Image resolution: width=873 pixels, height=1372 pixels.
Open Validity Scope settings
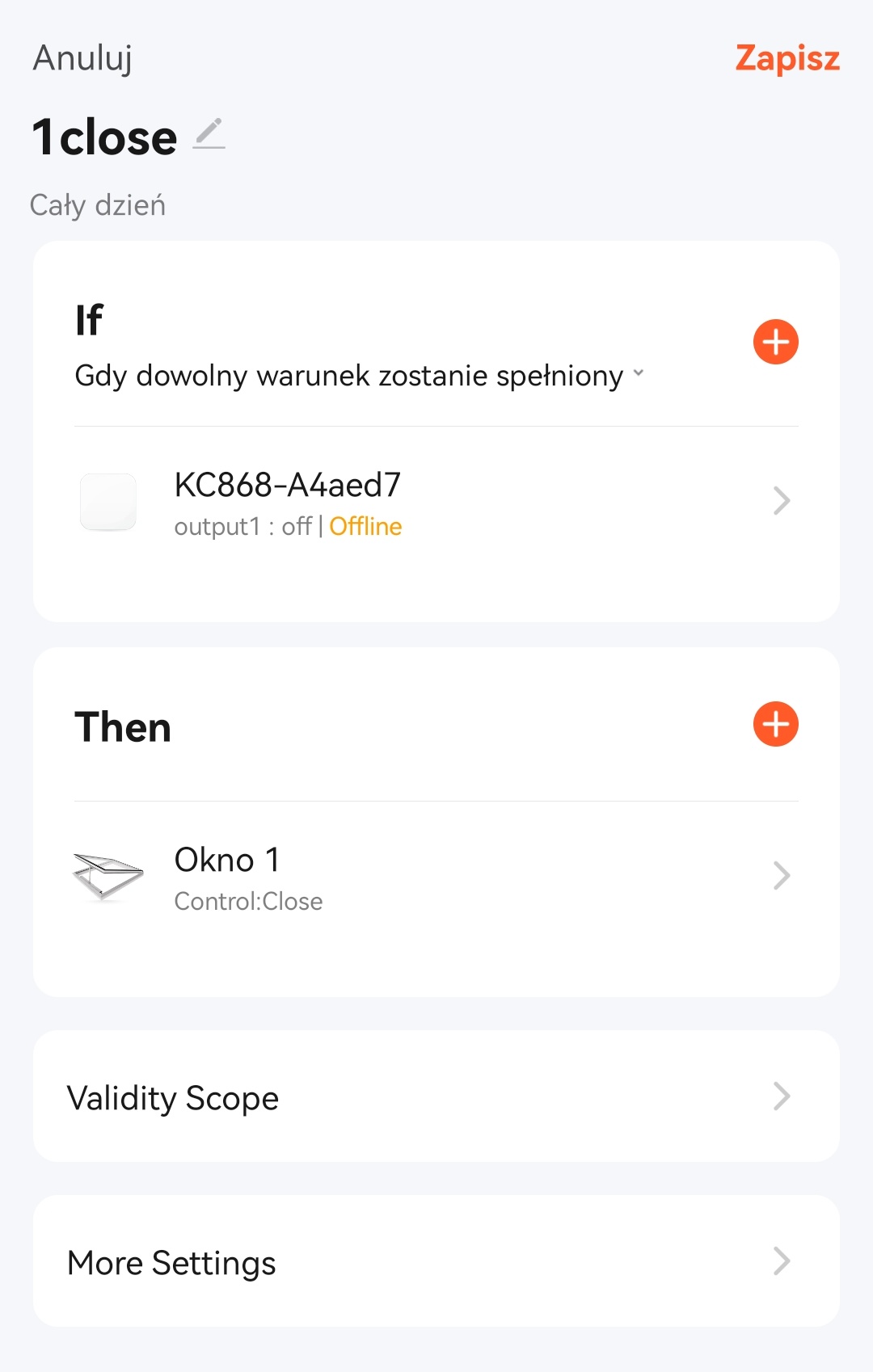(436, 1097)
